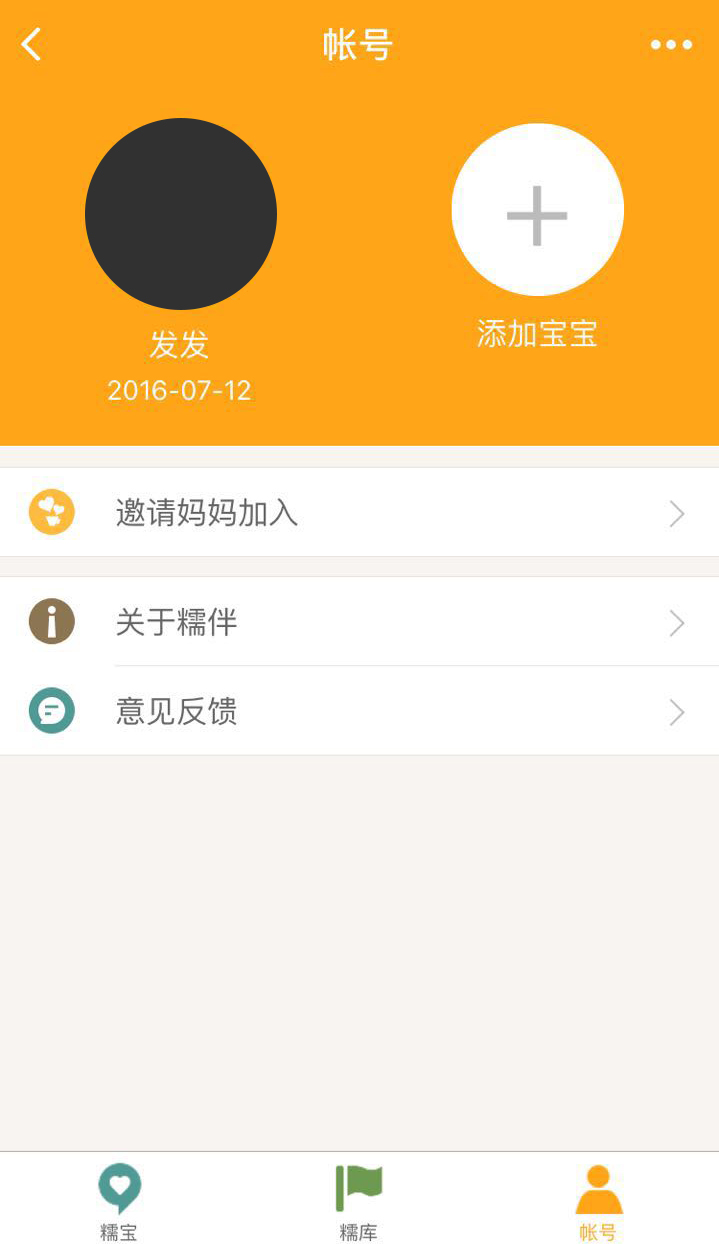Open 关于糯伴 about page
The width and height of the screenshot is (719, 1244).
click(x=359, y=622)
